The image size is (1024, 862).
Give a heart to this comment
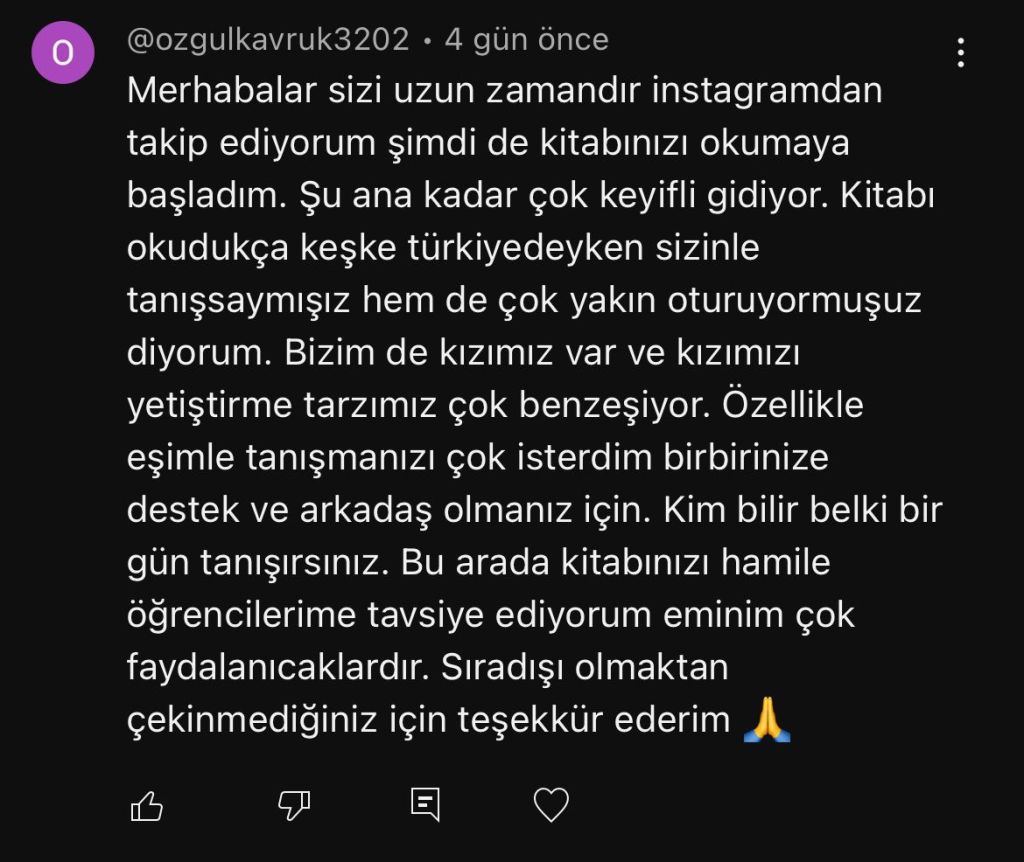point(551,804)
